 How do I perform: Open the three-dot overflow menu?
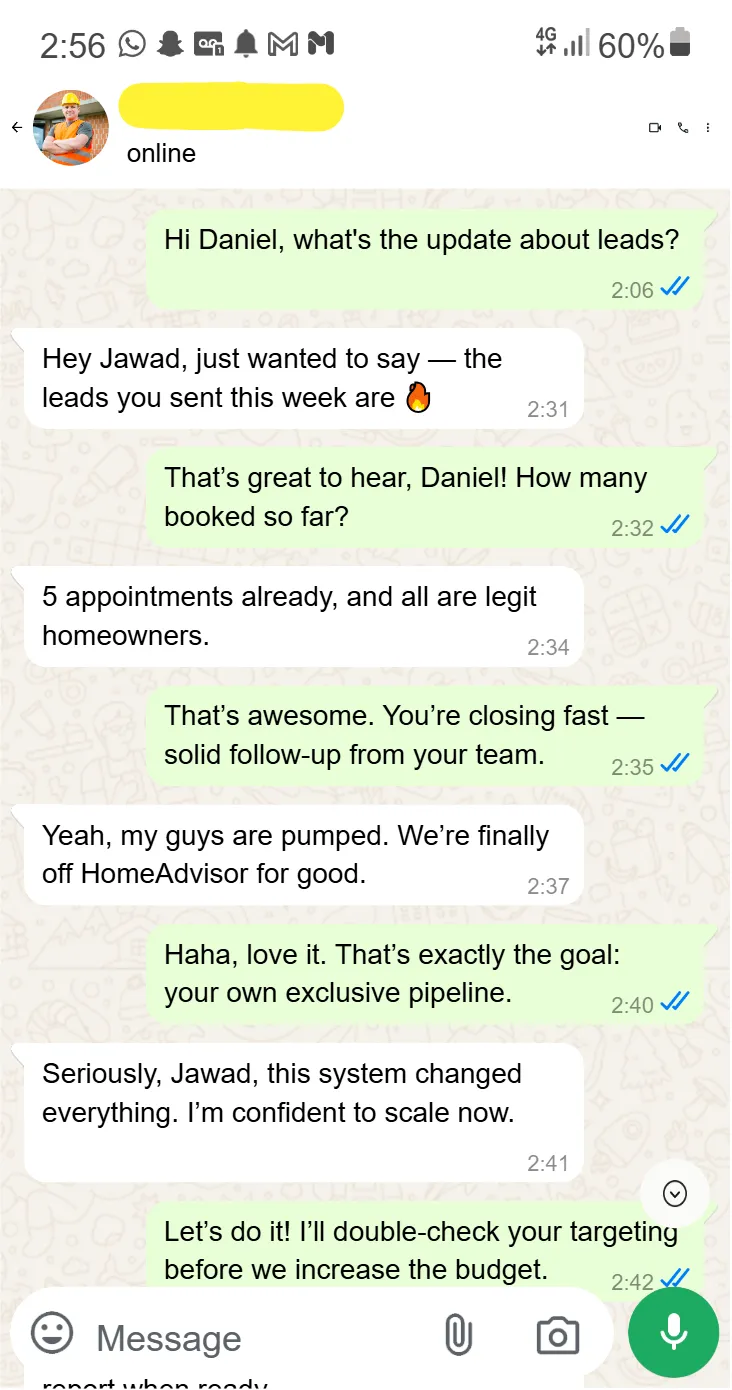[708, 127]
